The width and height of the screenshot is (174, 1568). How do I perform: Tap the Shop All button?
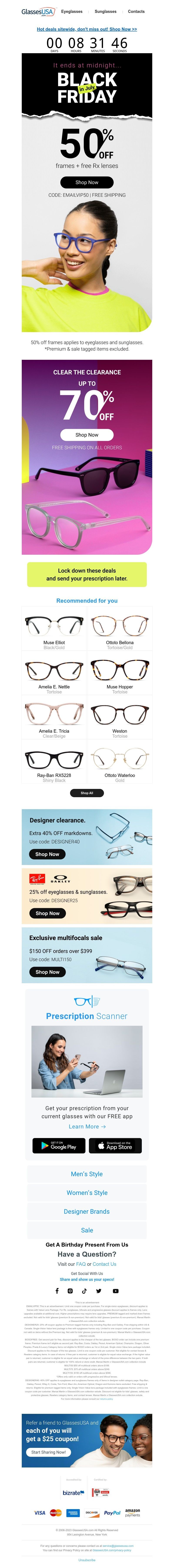tap(87, 793)
